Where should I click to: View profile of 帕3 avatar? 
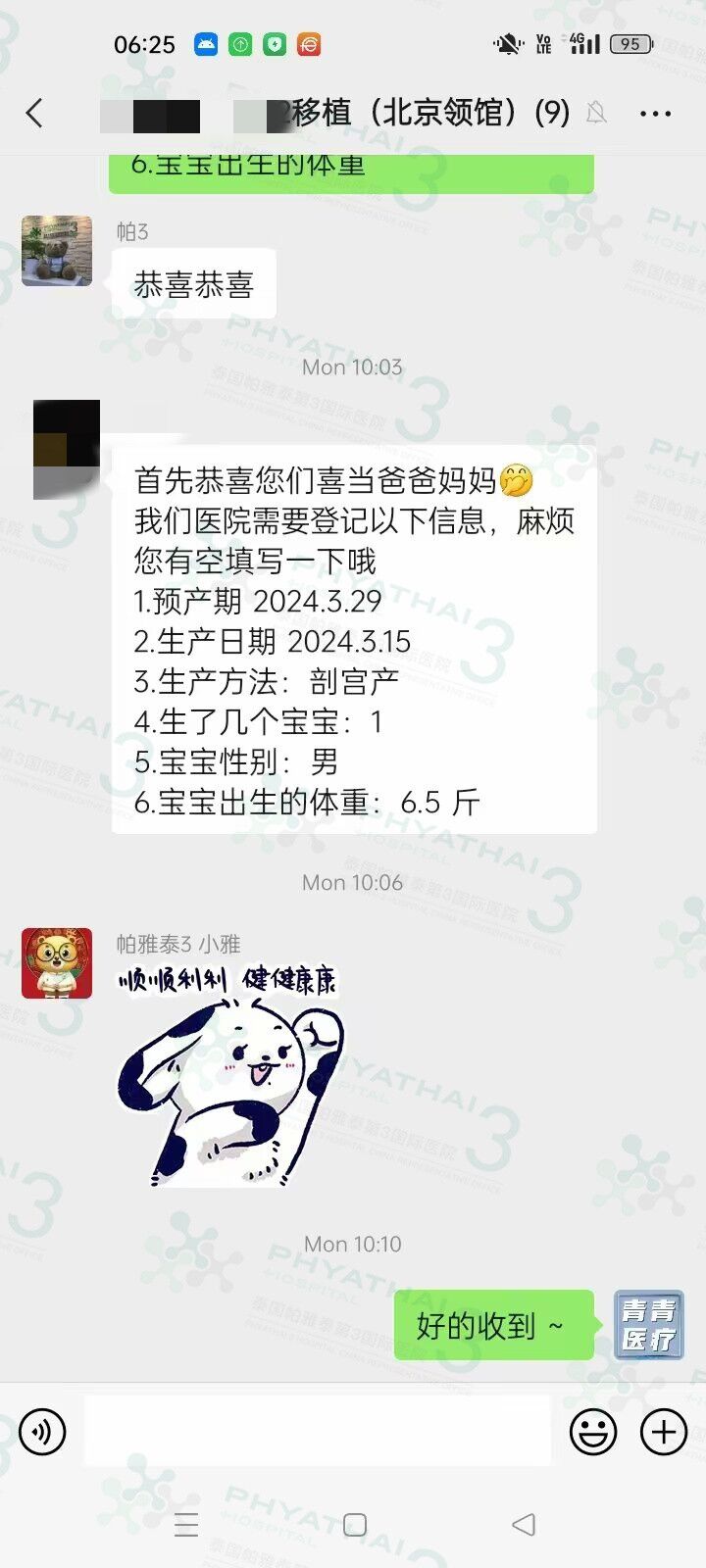[57, 251]
